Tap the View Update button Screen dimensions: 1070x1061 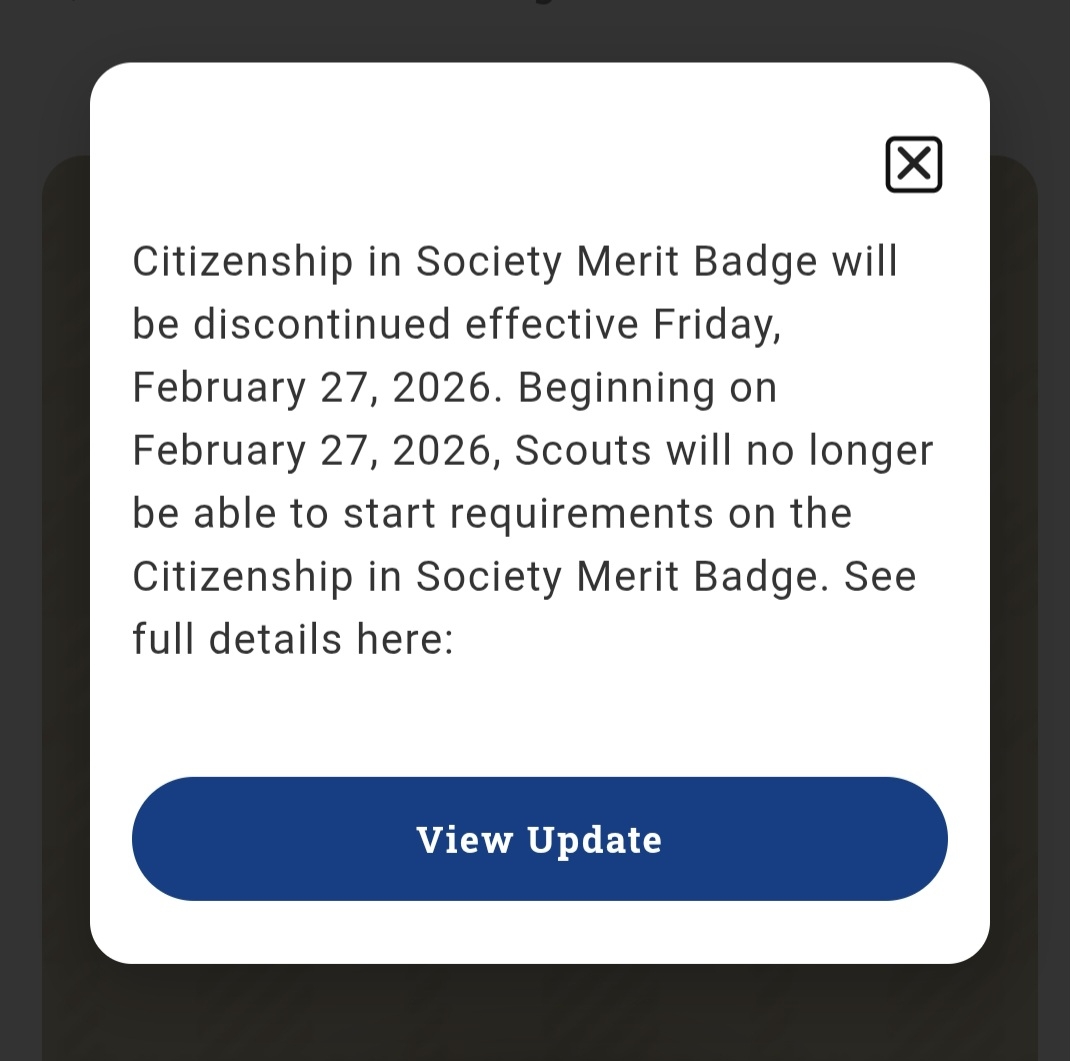539,839
